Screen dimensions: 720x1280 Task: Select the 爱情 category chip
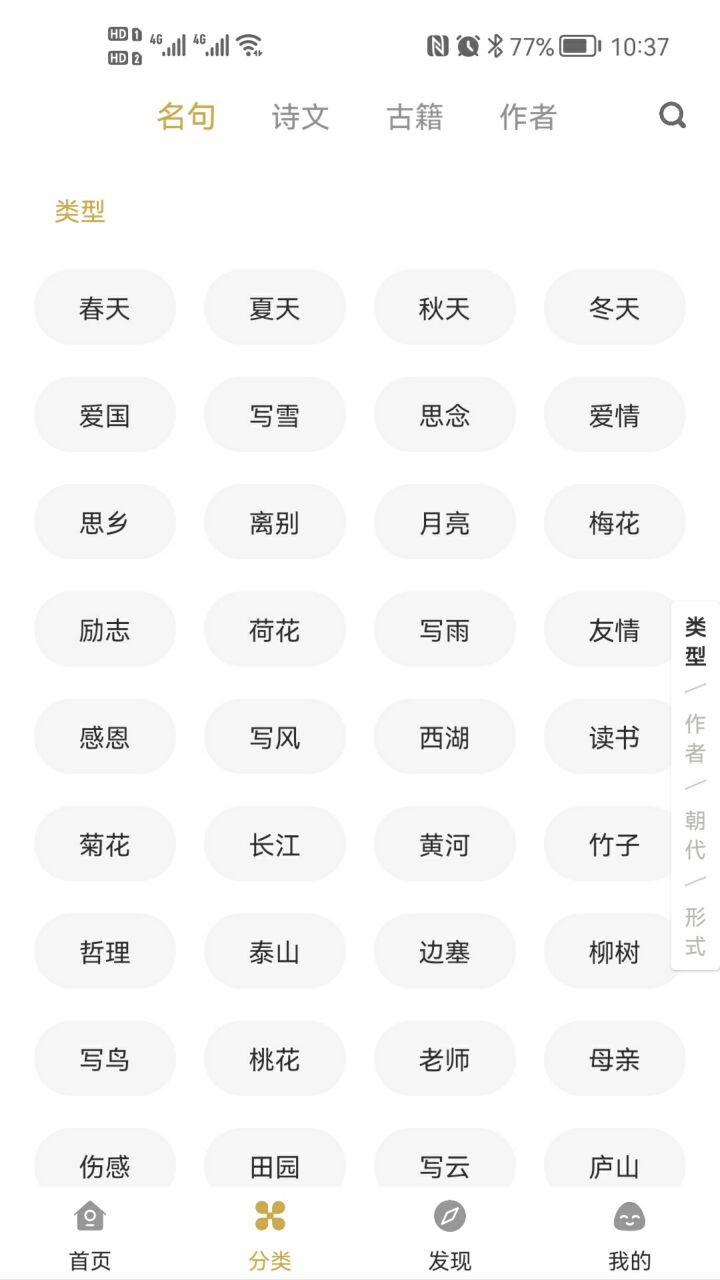(614, 415)
